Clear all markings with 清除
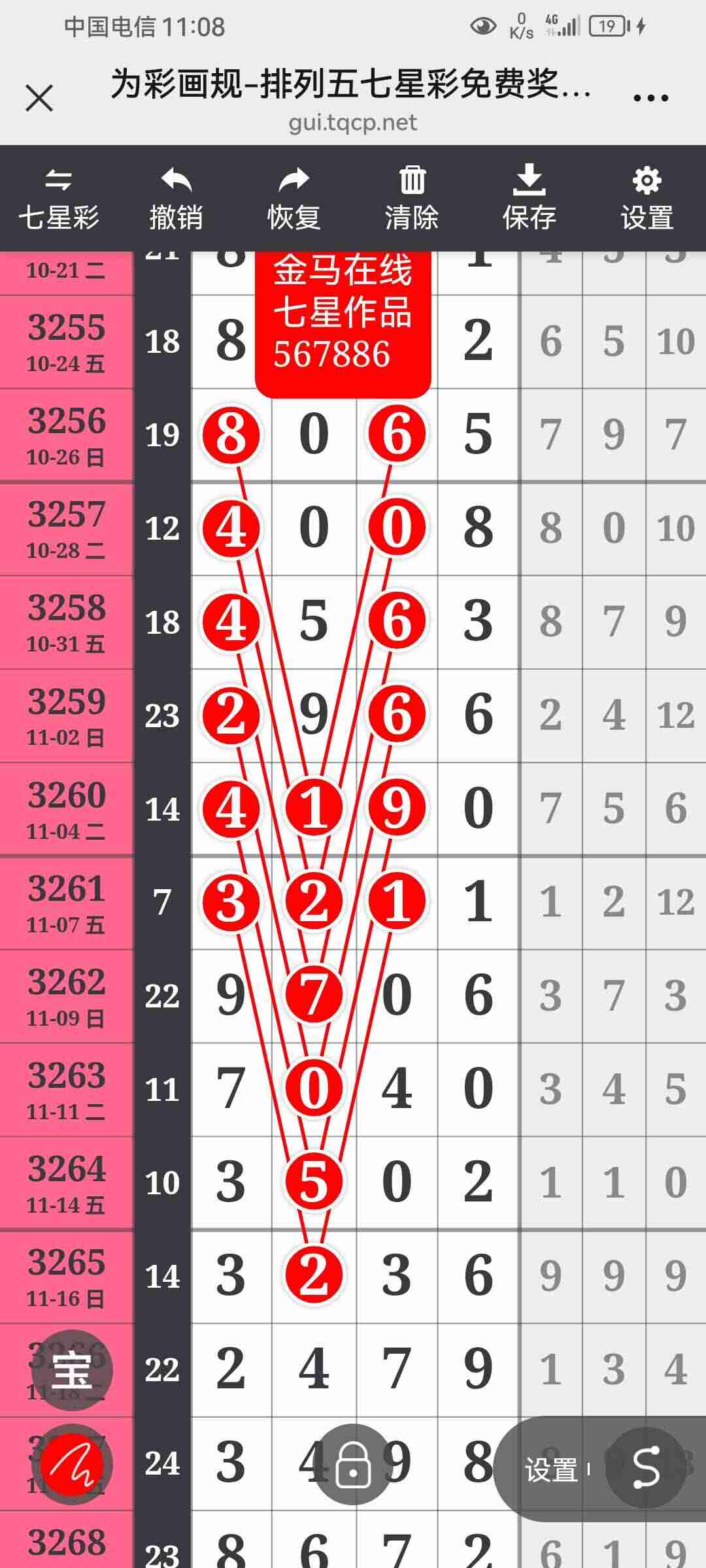The image size is (706, 1568). (411, 199)
